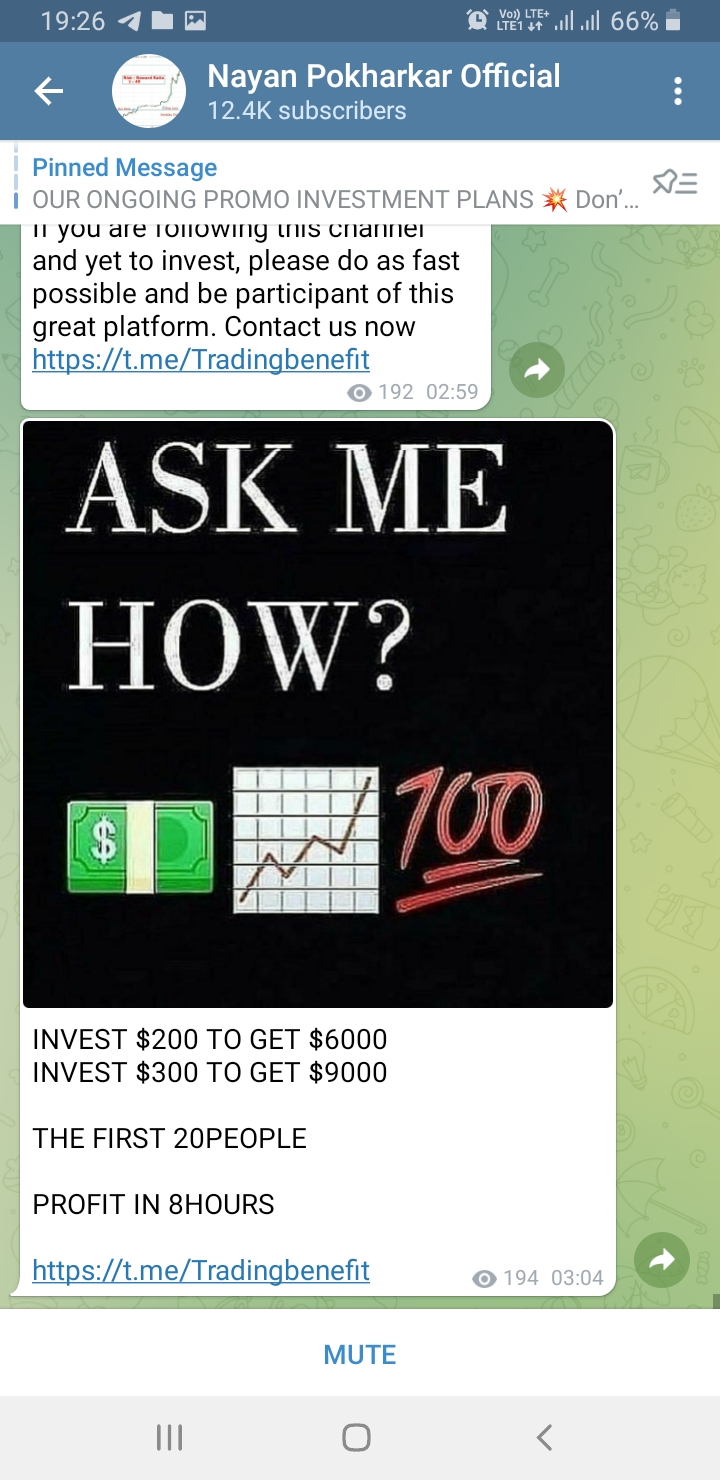Show recent apps
The image size is (720, 1480).
tap(170, 1438)
